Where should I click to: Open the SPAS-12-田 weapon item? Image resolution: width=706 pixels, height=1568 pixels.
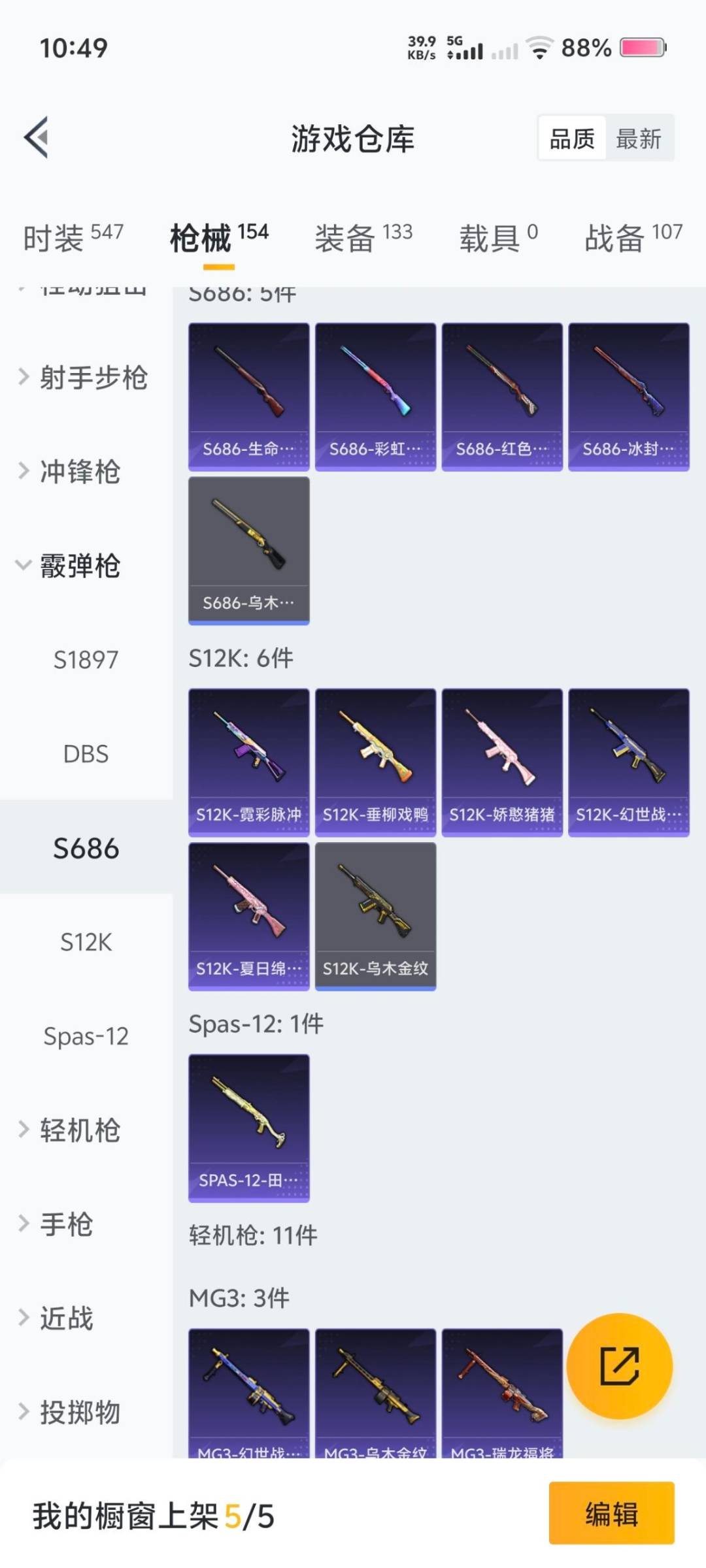click(x=249, y=1129)
